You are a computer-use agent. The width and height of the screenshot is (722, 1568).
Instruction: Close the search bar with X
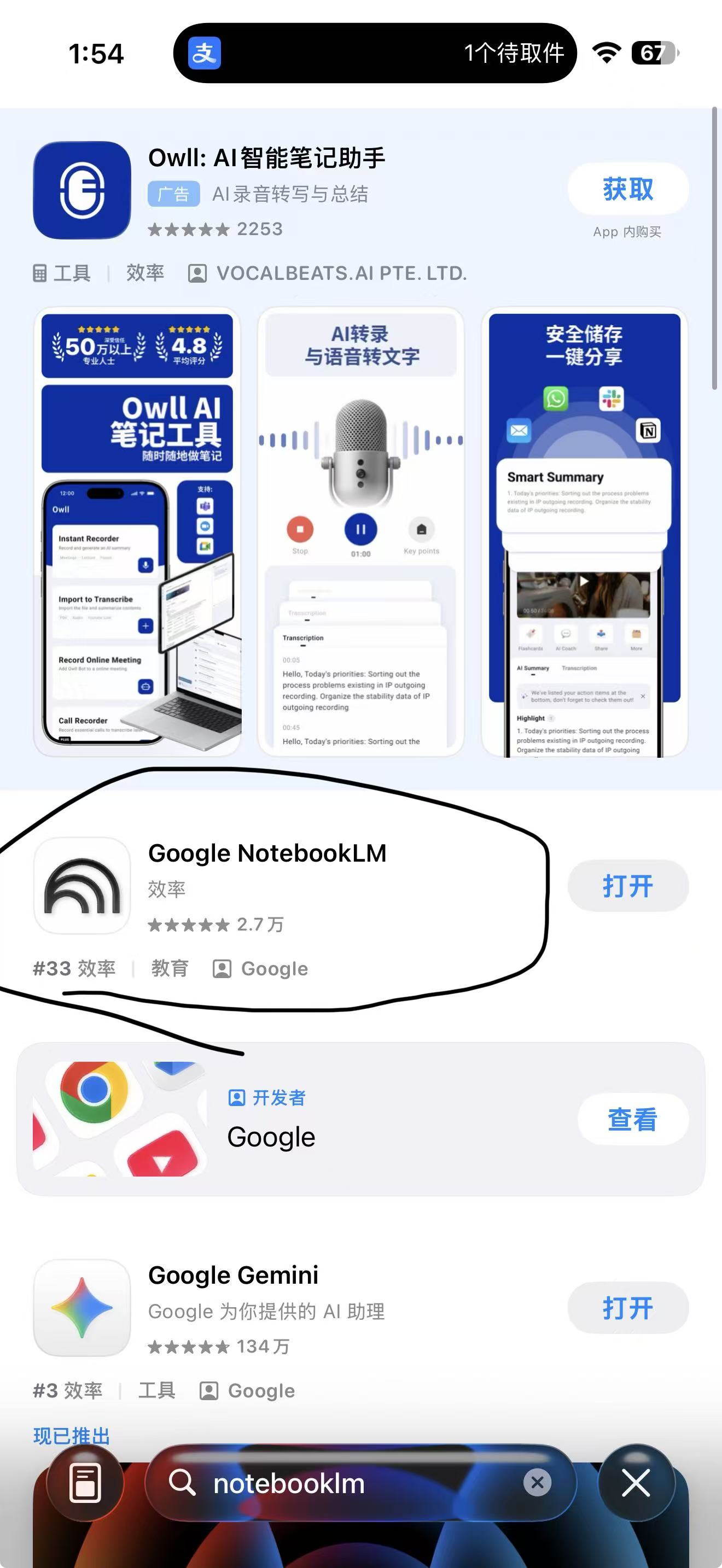click(636, 1483)
